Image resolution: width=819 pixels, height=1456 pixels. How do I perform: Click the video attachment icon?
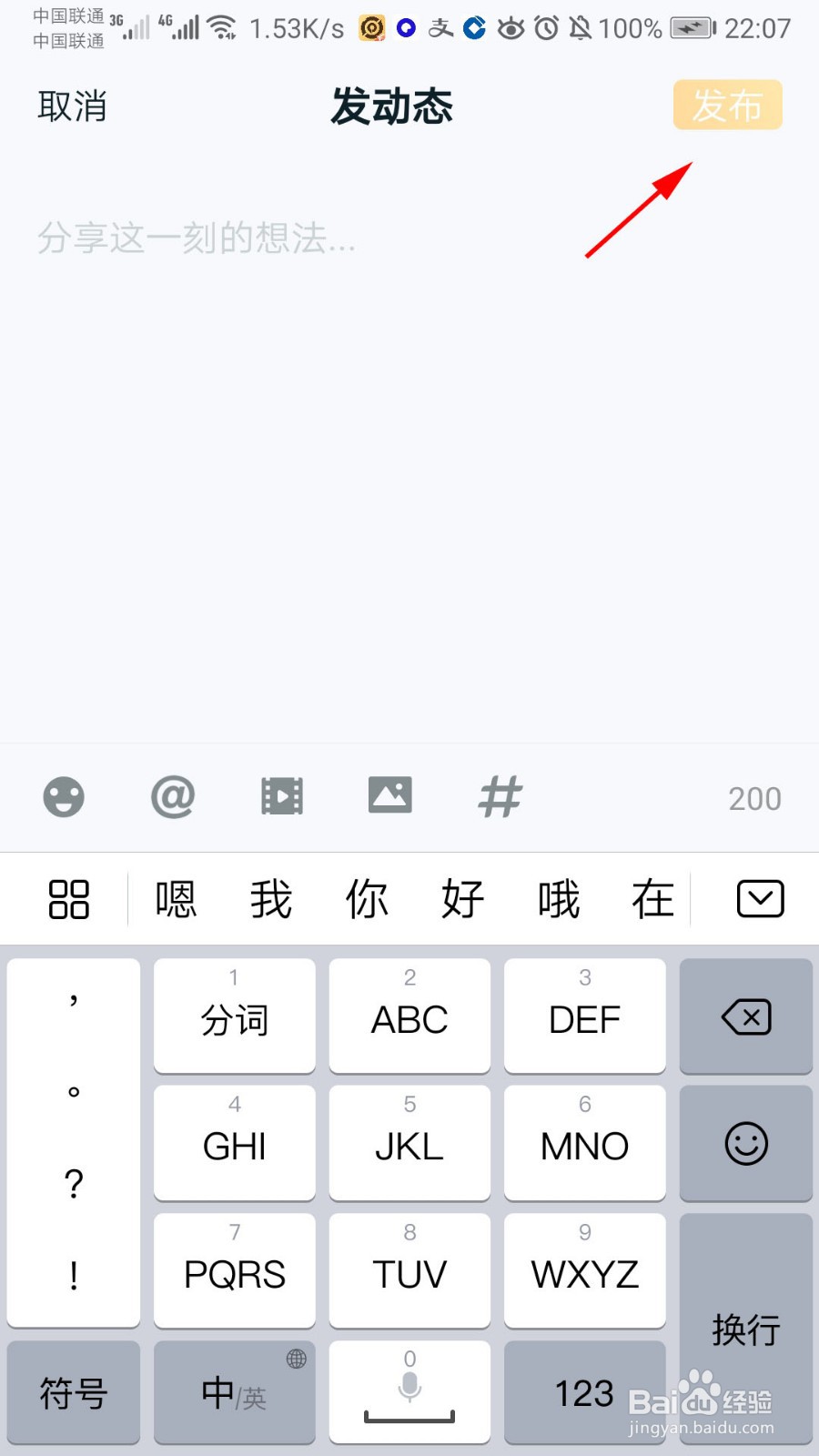281,796
